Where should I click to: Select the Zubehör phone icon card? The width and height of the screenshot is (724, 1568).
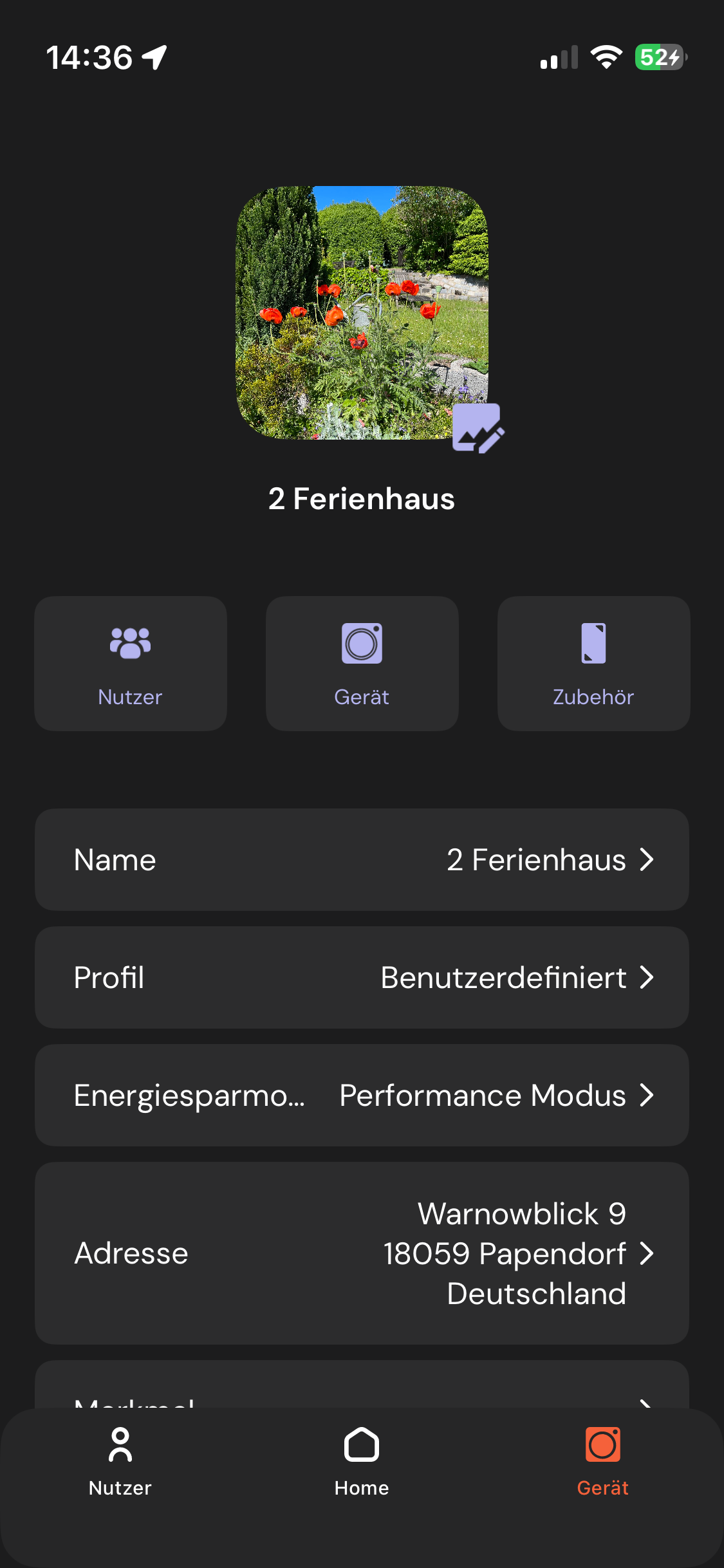point(593,663)
